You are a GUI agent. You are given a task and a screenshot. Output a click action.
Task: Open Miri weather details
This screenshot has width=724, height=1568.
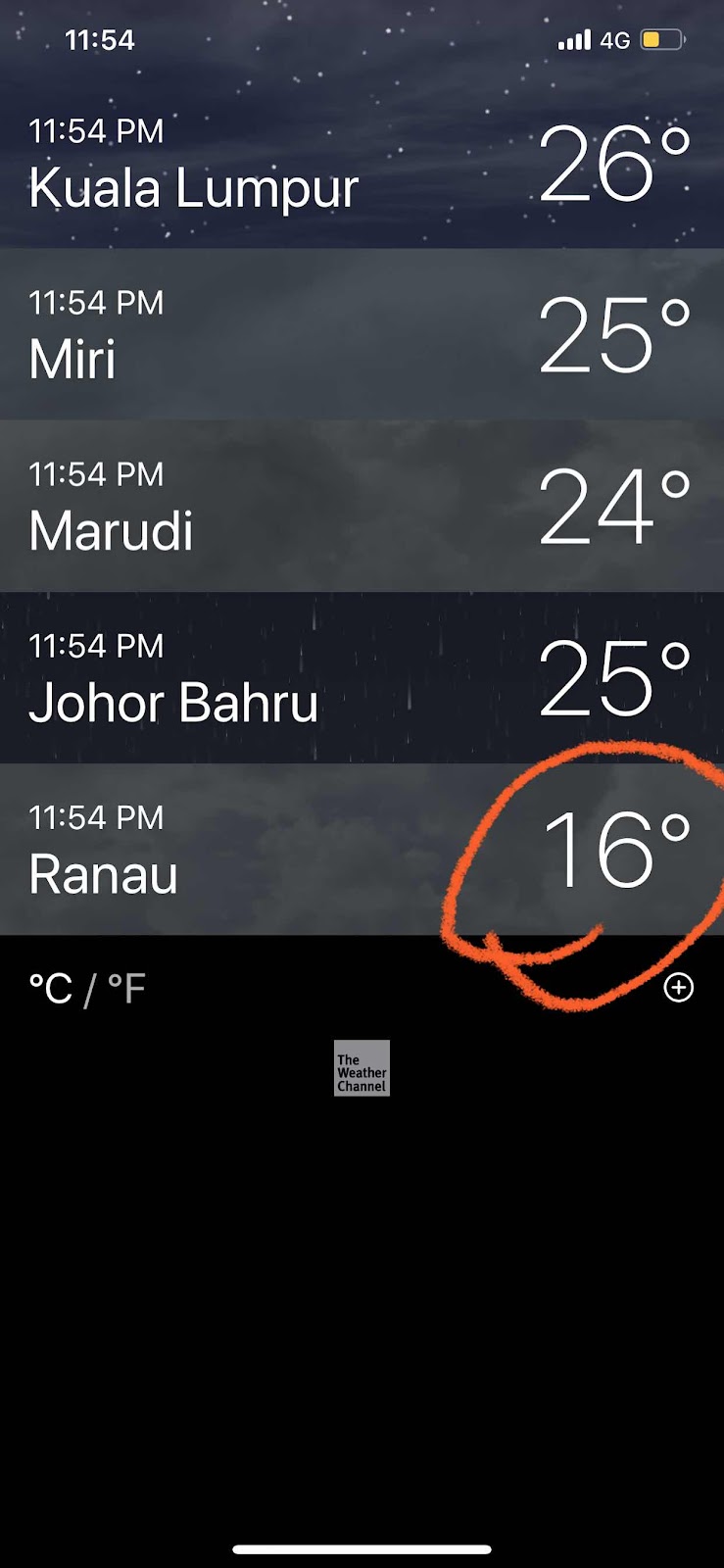click(362, 335)
